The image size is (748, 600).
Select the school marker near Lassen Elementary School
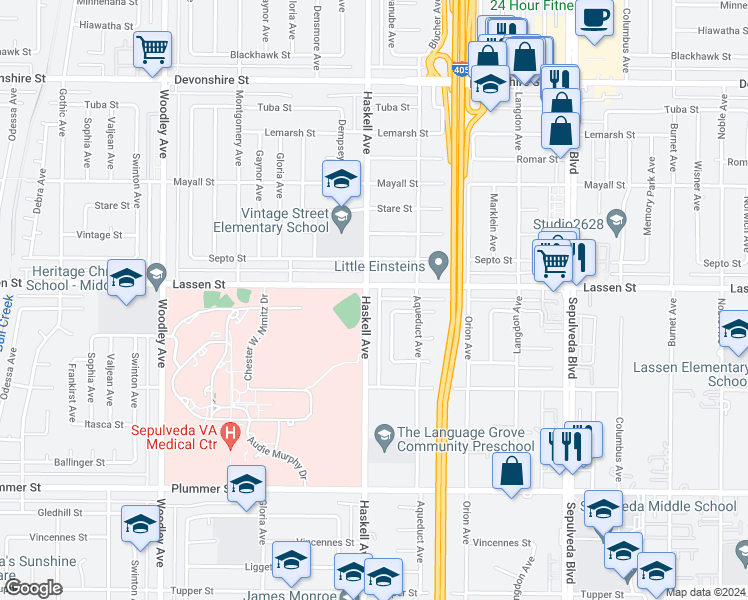coord(735,330)
